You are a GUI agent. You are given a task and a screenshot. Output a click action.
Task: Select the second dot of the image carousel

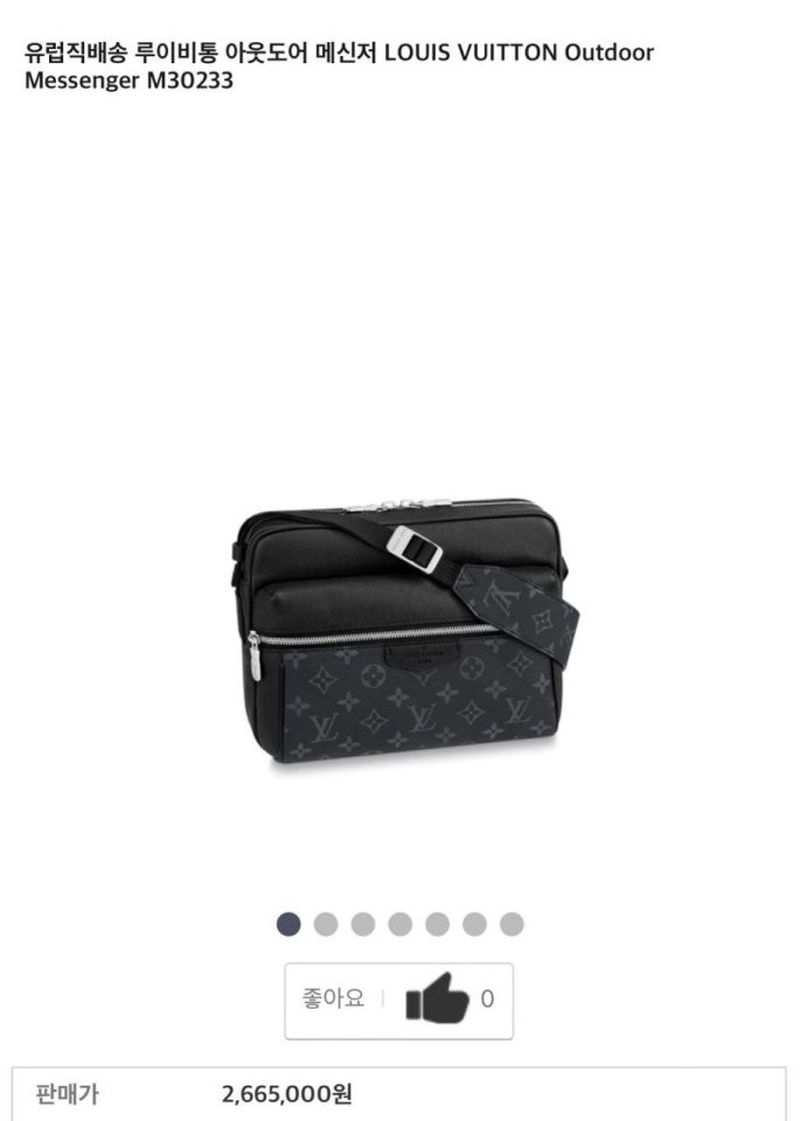[326, 924]
